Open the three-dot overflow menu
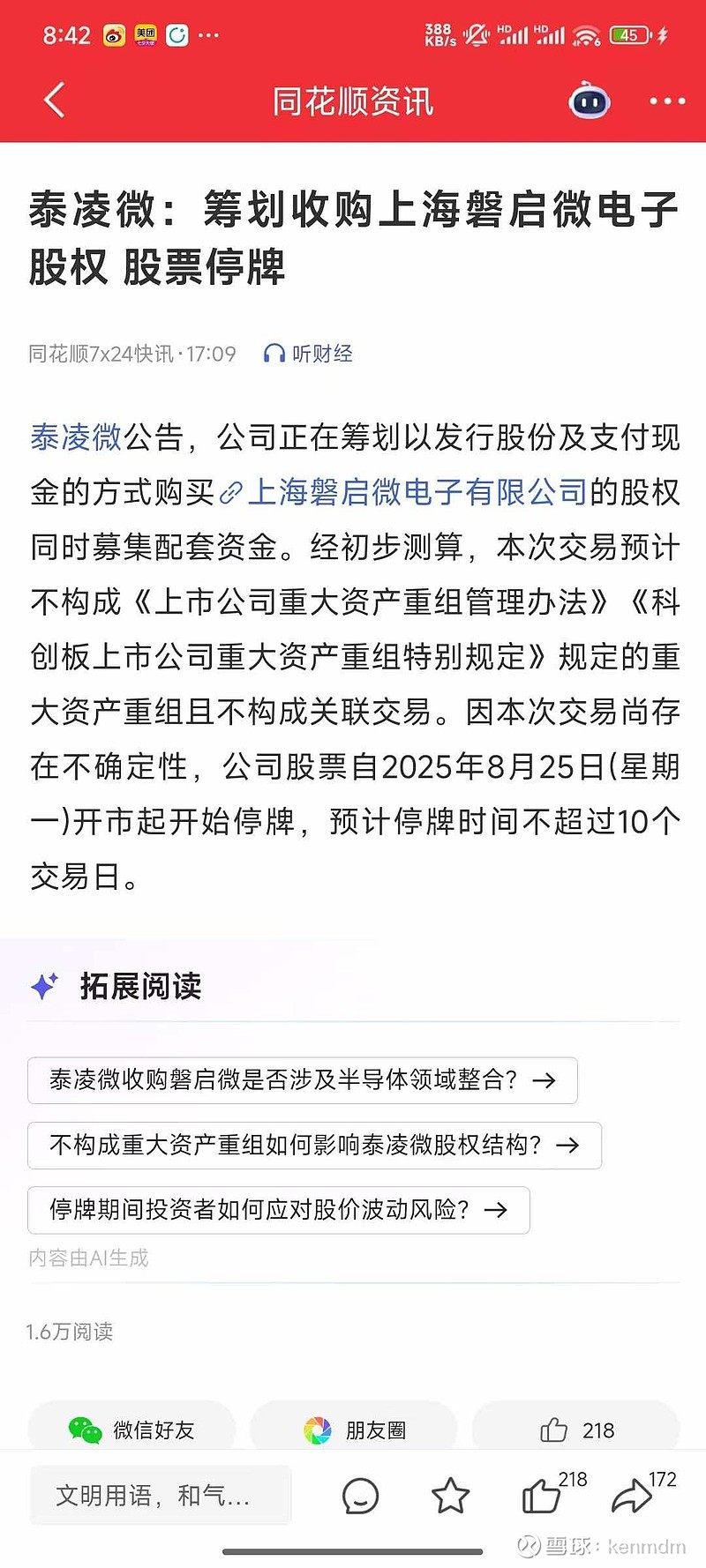 [667, 101]
